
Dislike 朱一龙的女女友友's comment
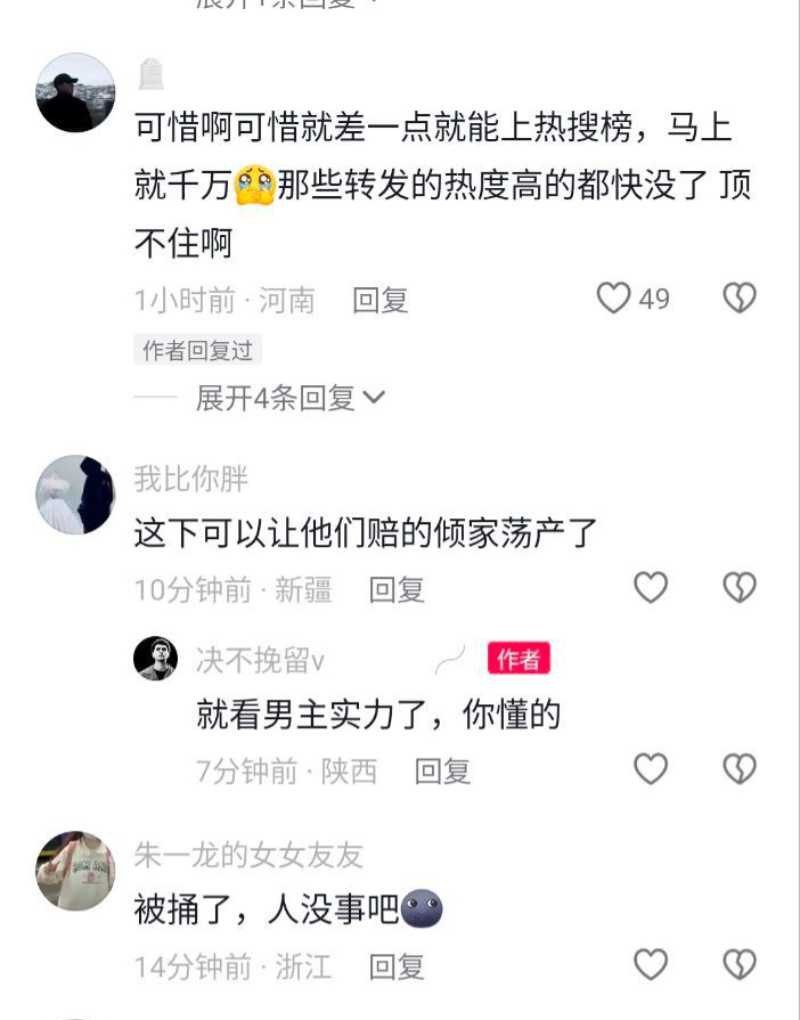tap(739, 964)
